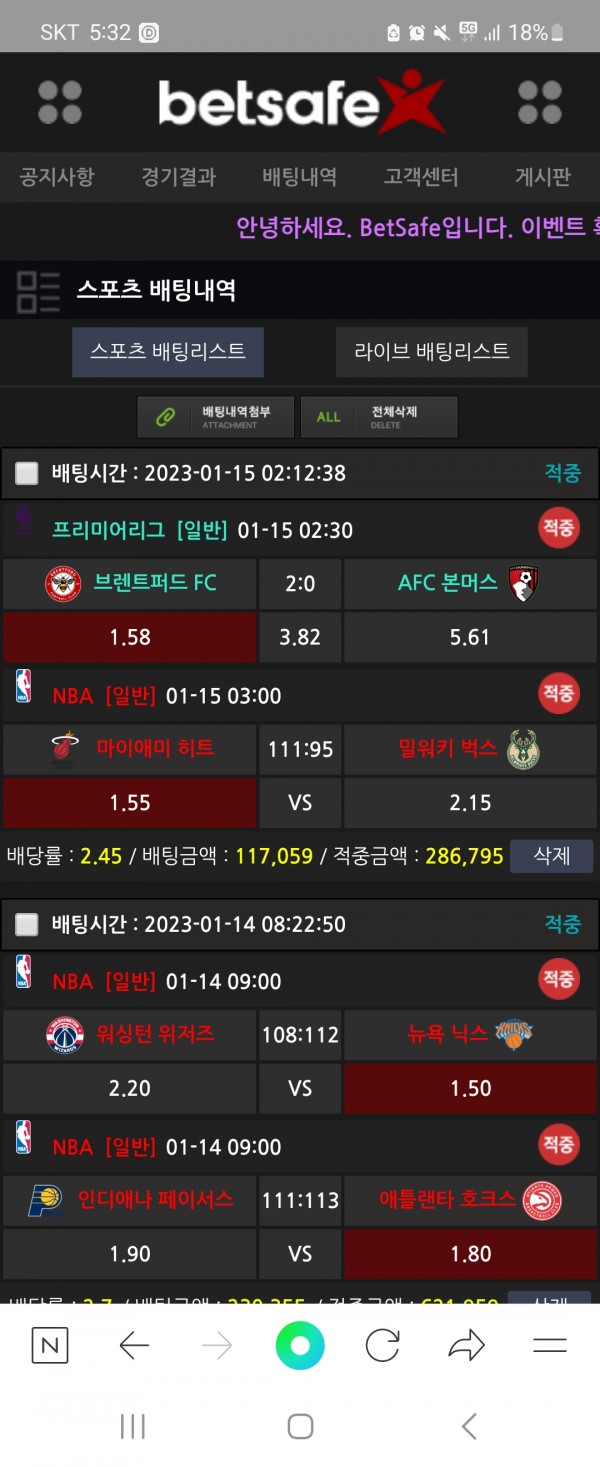600x1467 pixels.
Task: Switch to 라이브 배팅리스트 tab
Action: (x=431, y=351)
